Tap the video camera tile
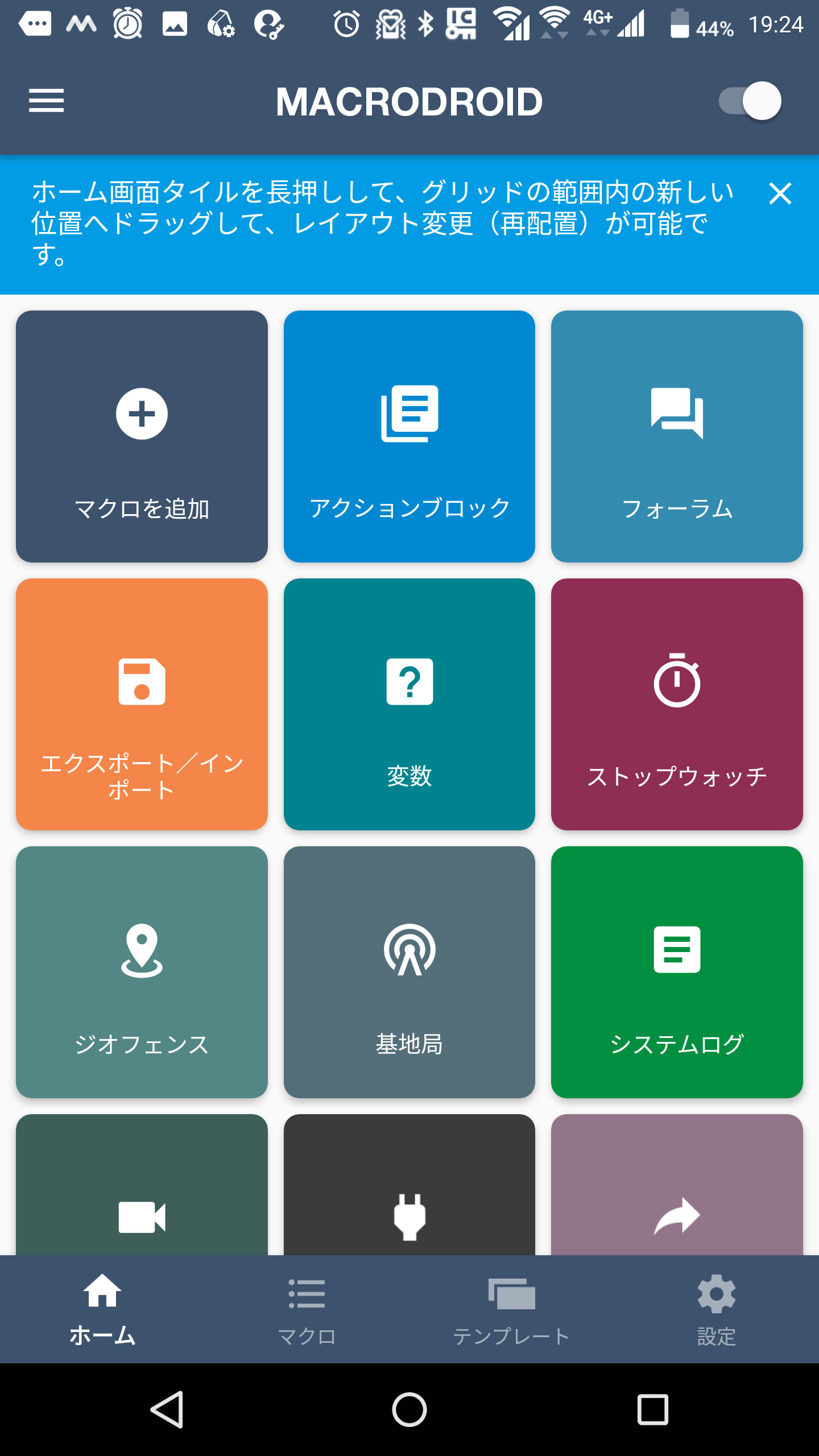Image resolution: width=819 pixels, height=1456 pixels. pos(142,1185)
